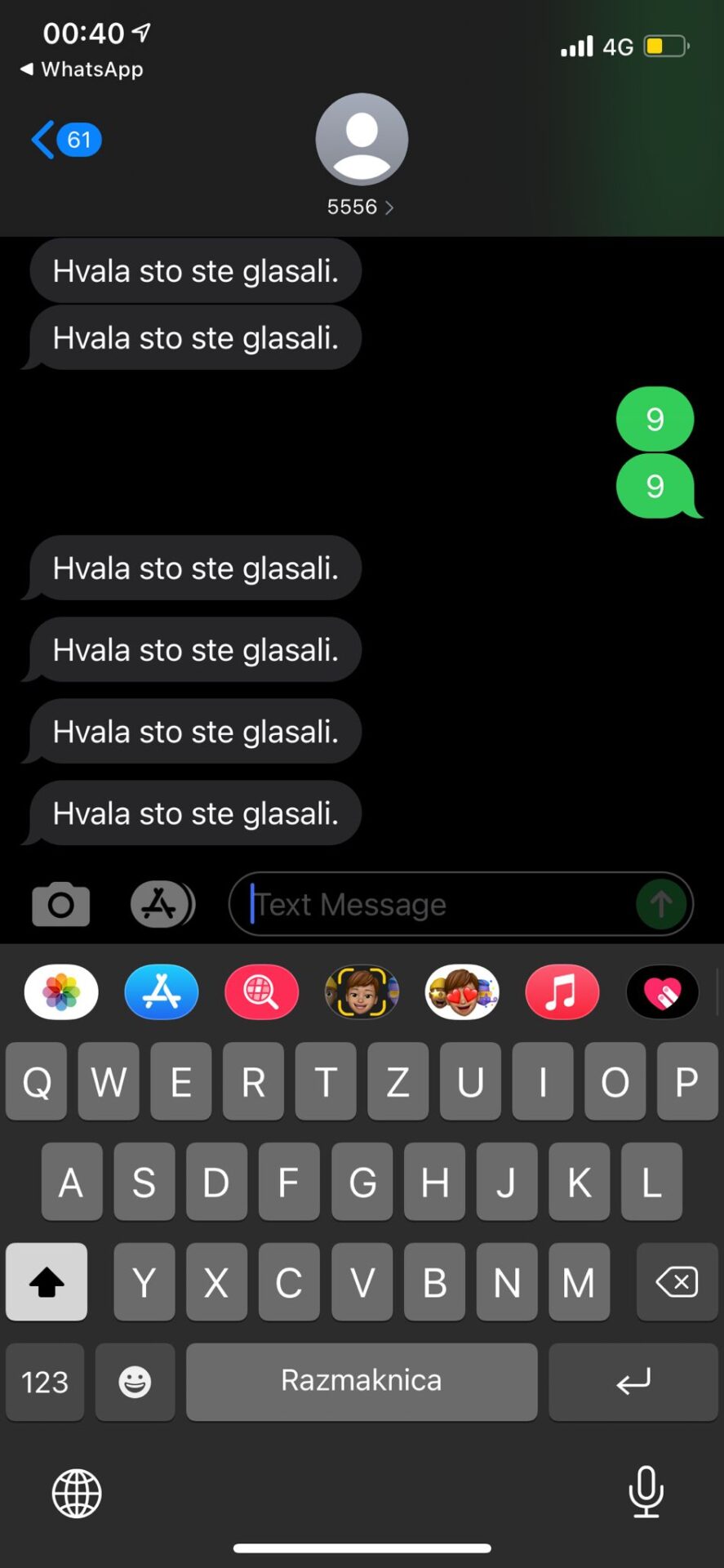The height and width of the screenshot is (1568, 724).
Task: Tap the Razmaknica space key
Action: click(x=362, y=1382)
